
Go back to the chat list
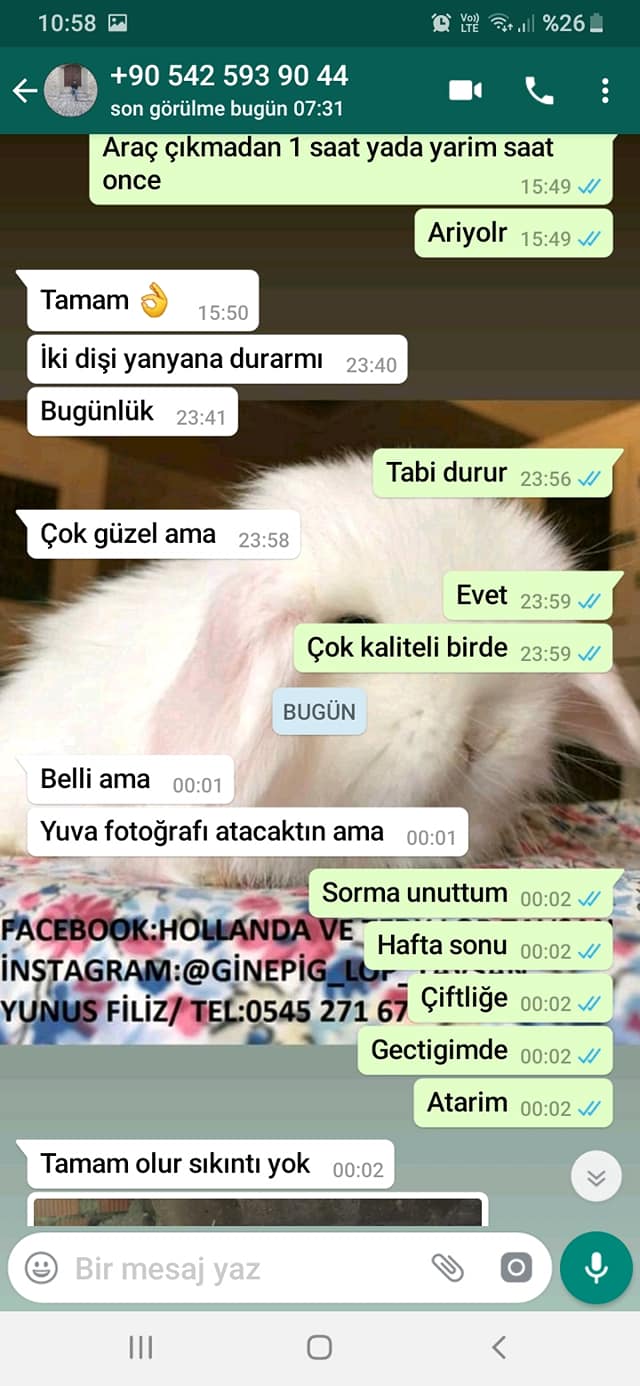coord(24,91)
